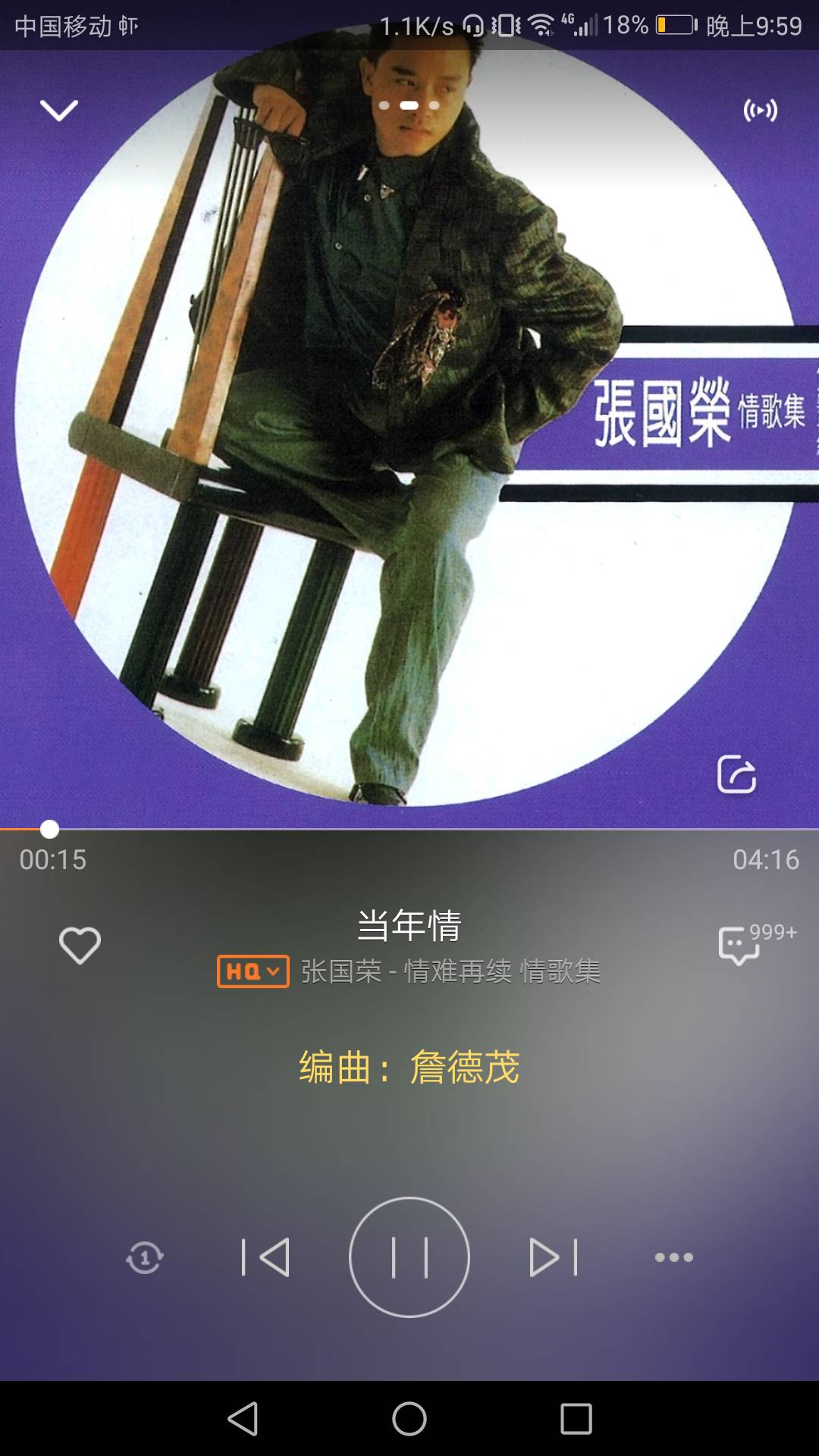The image size is (819, 1456).
Task: Open the more options menu
Action: (673, 1257)
